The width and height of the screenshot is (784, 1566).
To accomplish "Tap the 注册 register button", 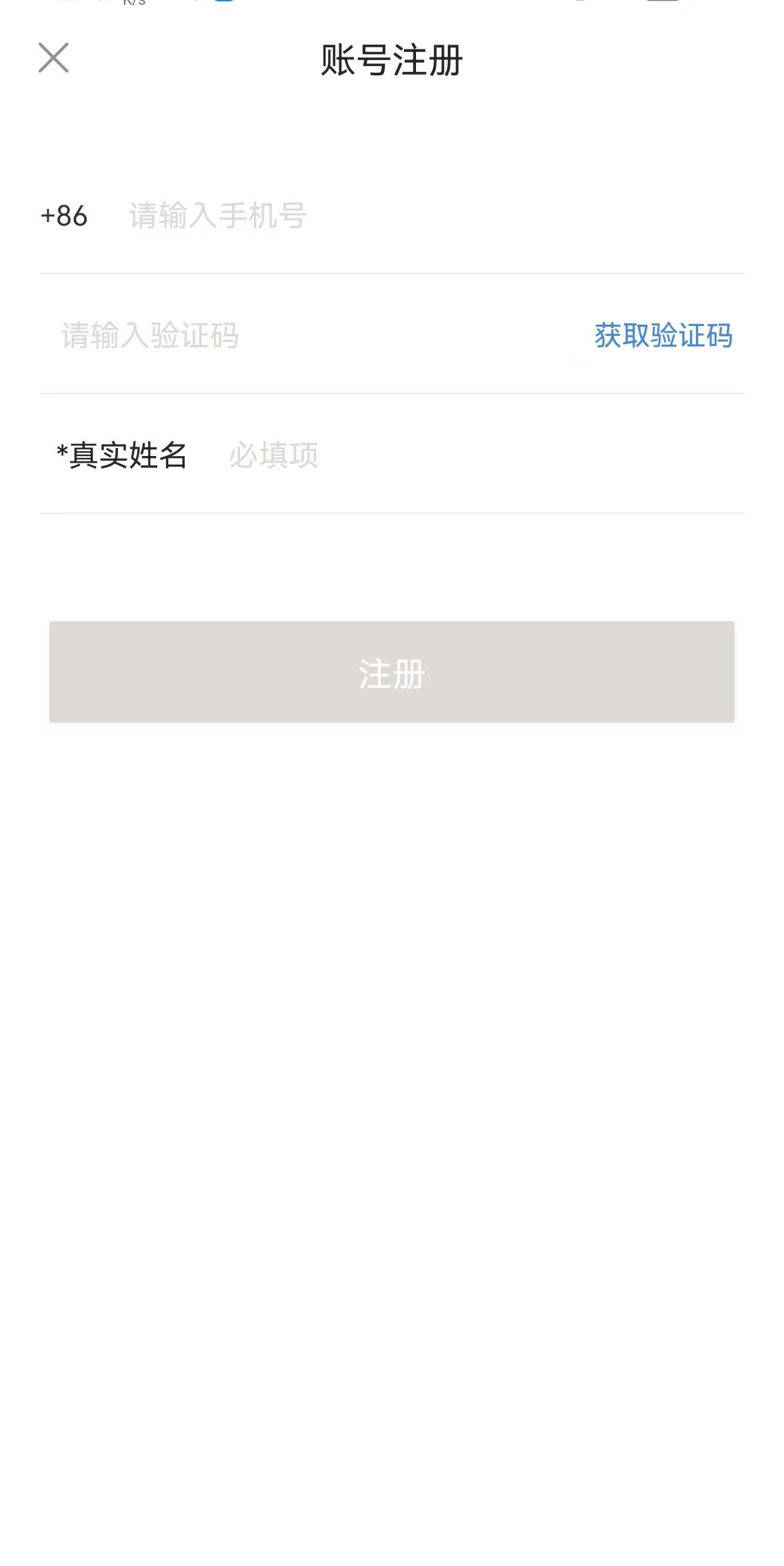I will pos(392,672).
